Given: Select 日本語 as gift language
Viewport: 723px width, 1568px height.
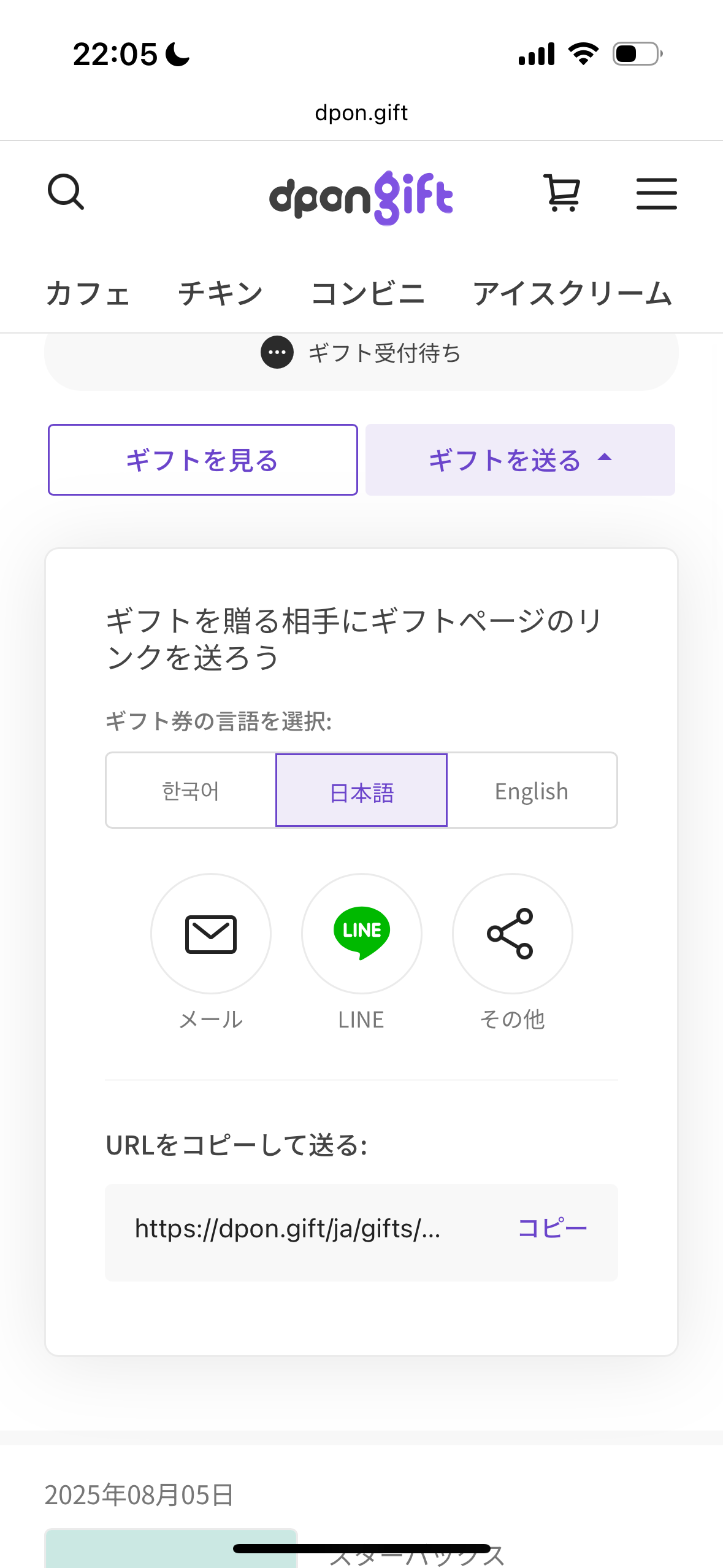Looking at the screenshot, I should tap(361, 791).
